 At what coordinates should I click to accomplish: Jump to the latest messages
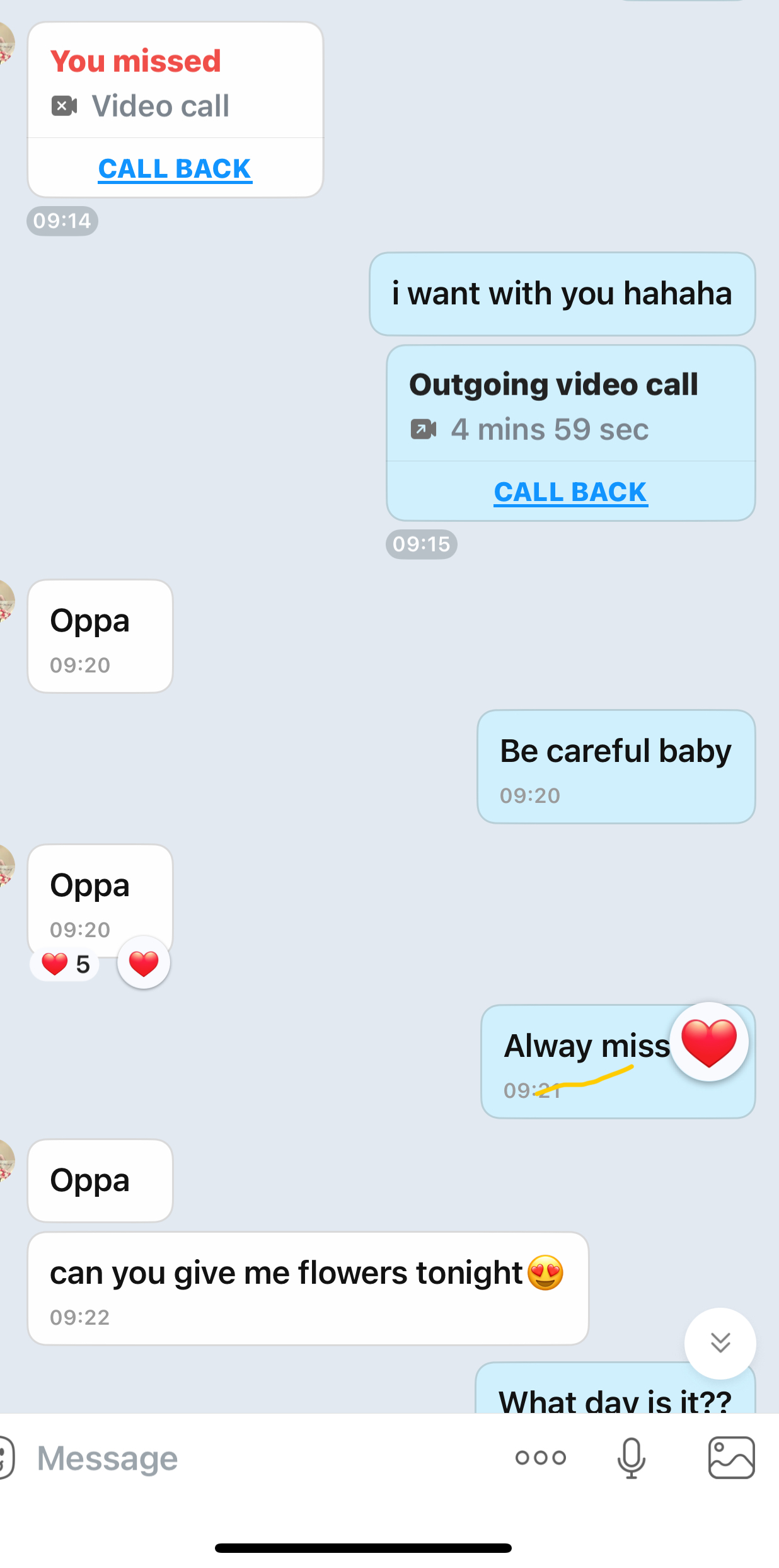720,1343
